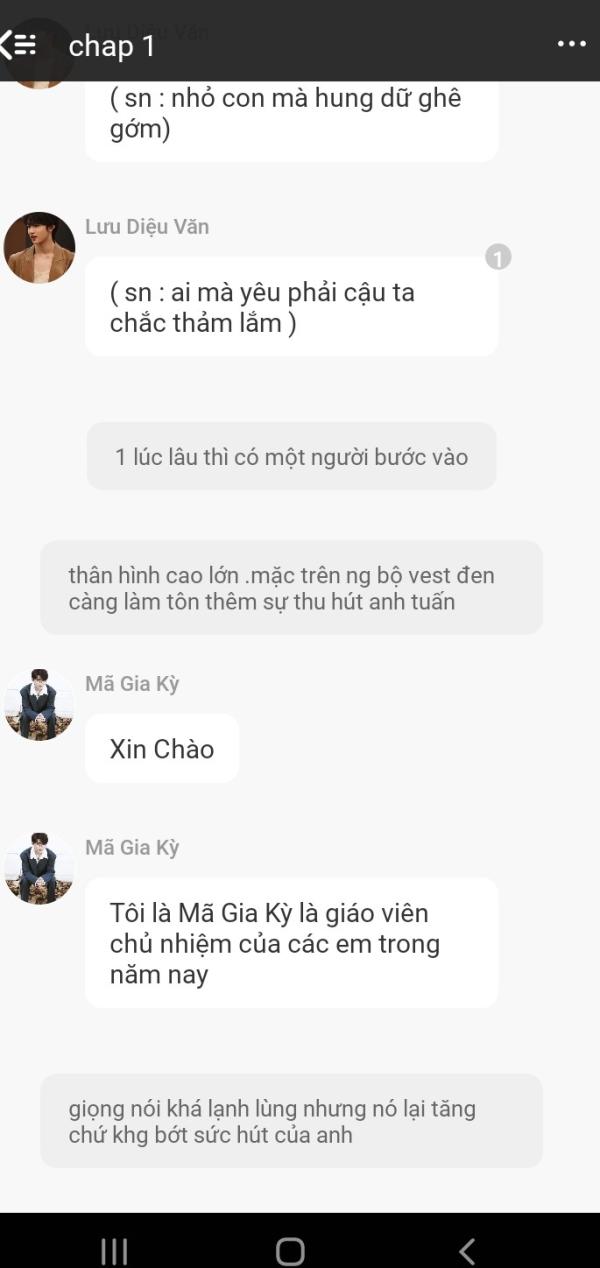Image resolution: width=600 pixels, height=1268 pixels.
Task: Tap Lưu Diệu Văn's avatar
Action: click(x=39, y=247)
